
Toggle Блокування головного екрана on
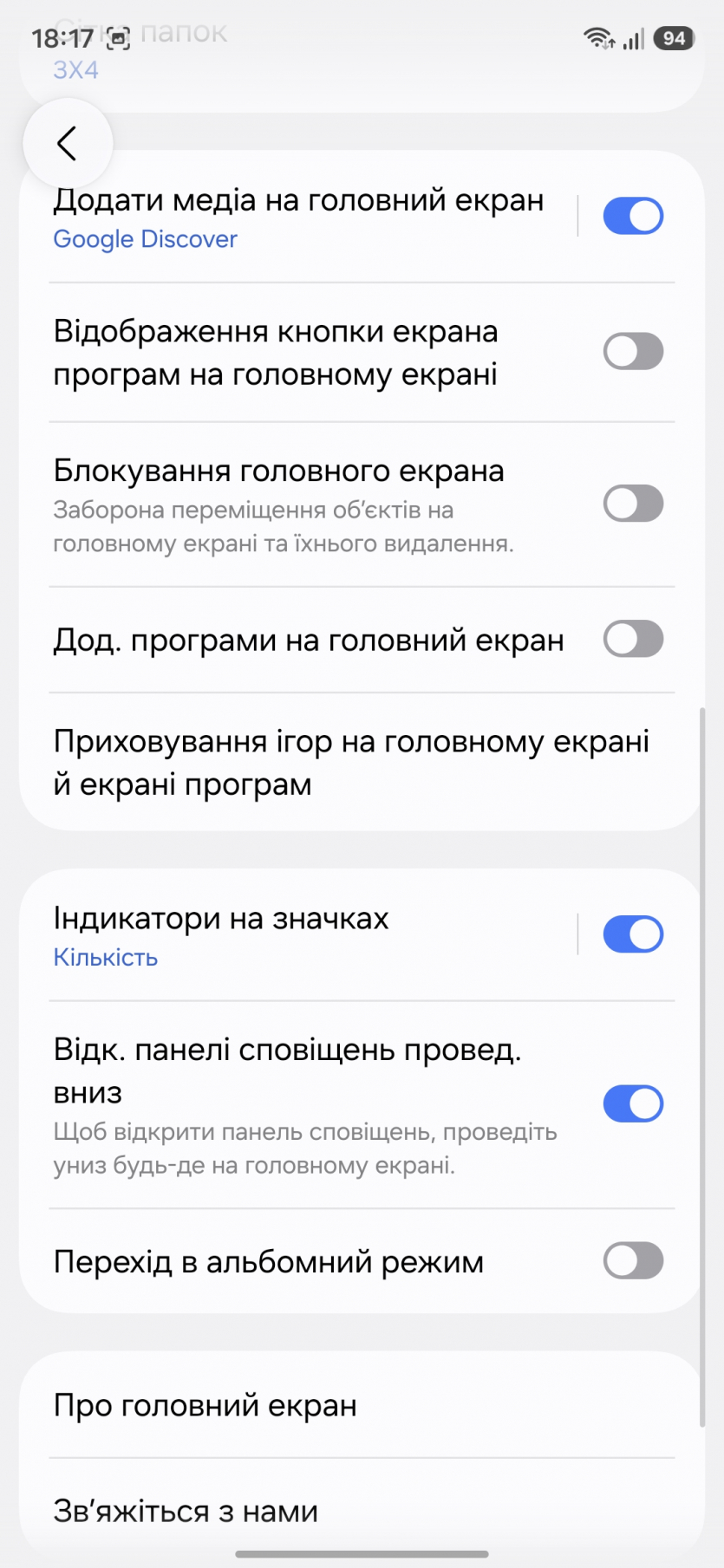(x=633, y=504)
